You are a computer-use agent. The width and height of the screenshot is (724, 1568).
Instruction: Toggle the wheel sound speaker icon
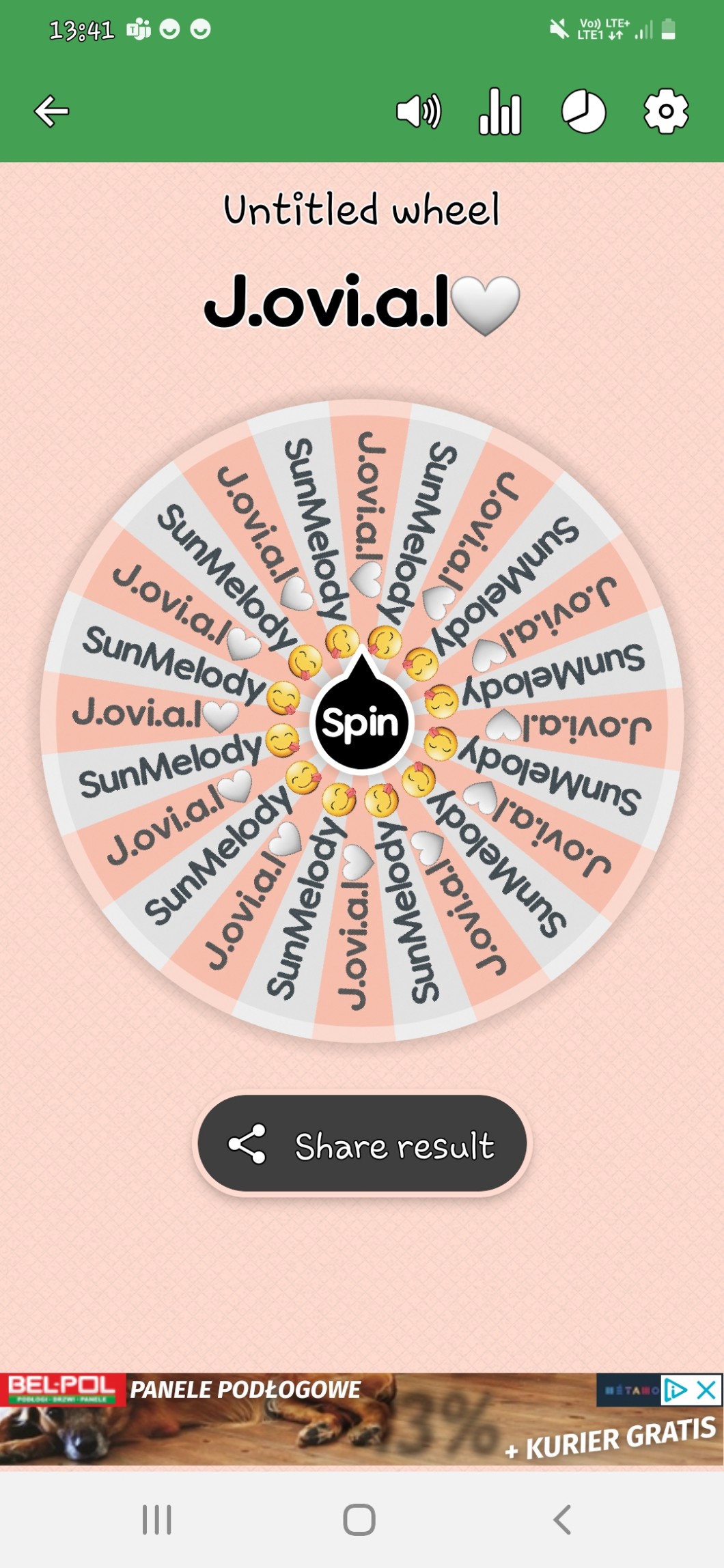tap(419, 111)
